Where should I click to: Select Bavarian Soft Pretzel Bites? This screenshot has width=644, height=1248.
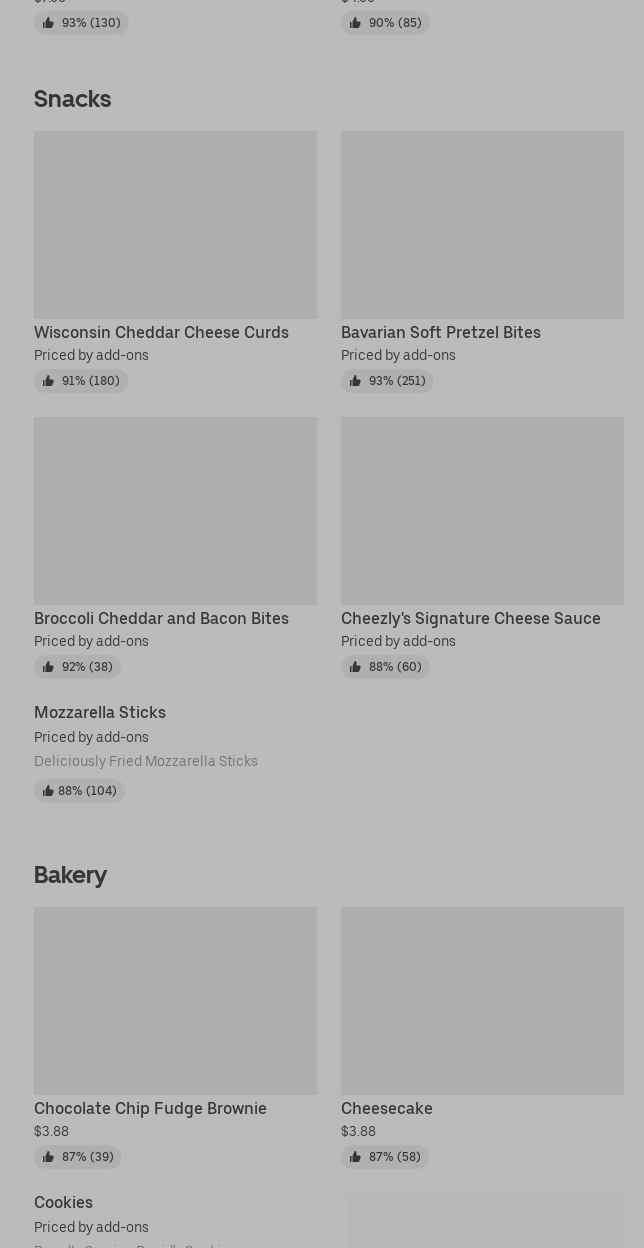coord(482,262)
